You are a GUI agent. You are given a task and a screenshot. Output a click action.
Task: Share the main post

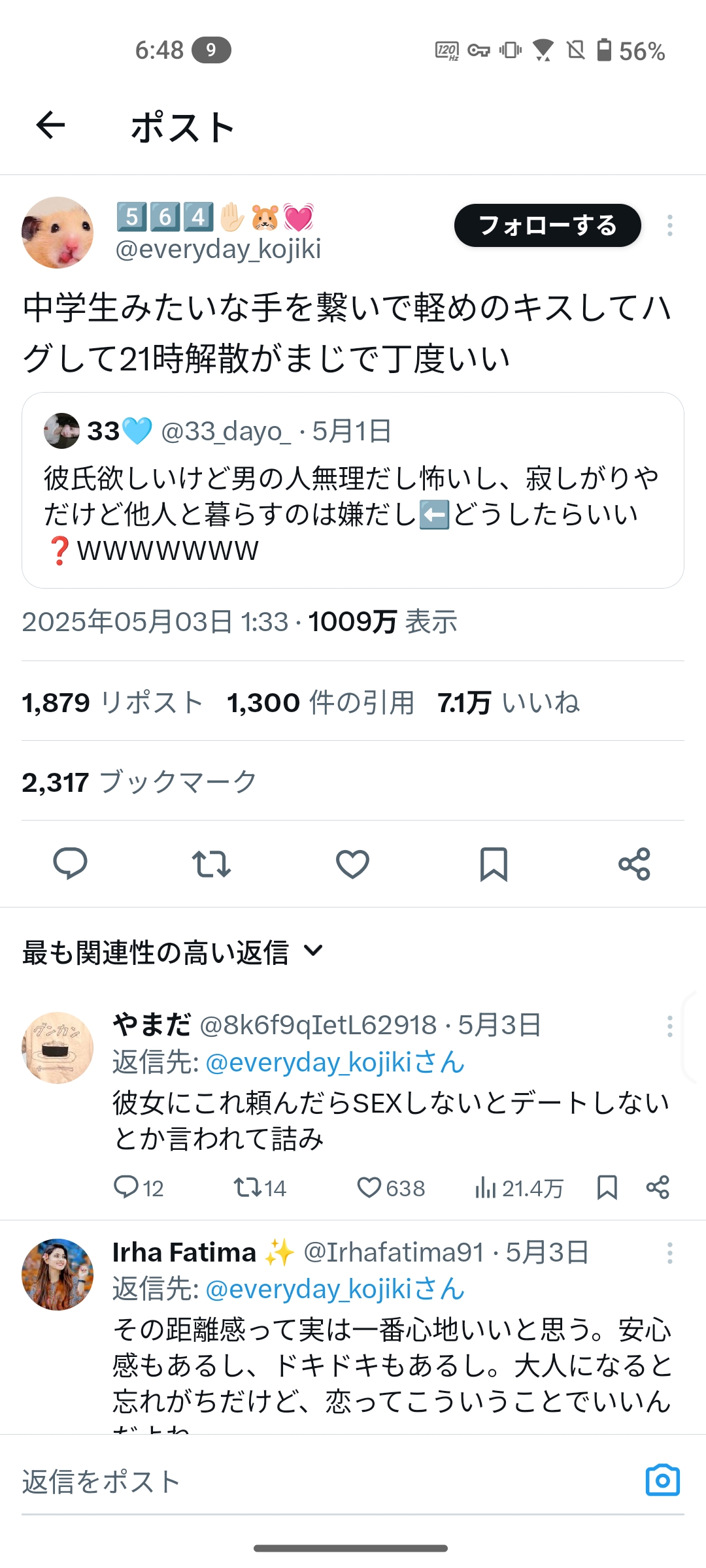pos(634,864)
